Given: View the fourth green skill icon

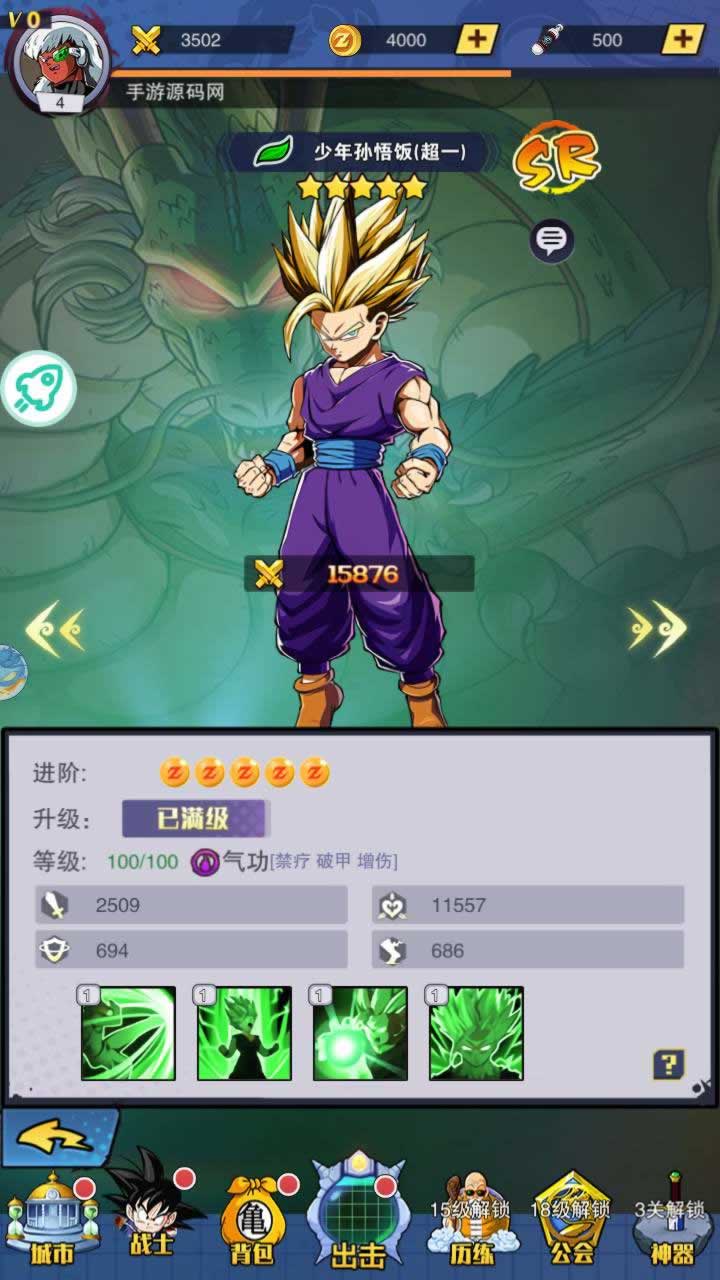Looking at the screenshot, I should [x=476, y=1034].
